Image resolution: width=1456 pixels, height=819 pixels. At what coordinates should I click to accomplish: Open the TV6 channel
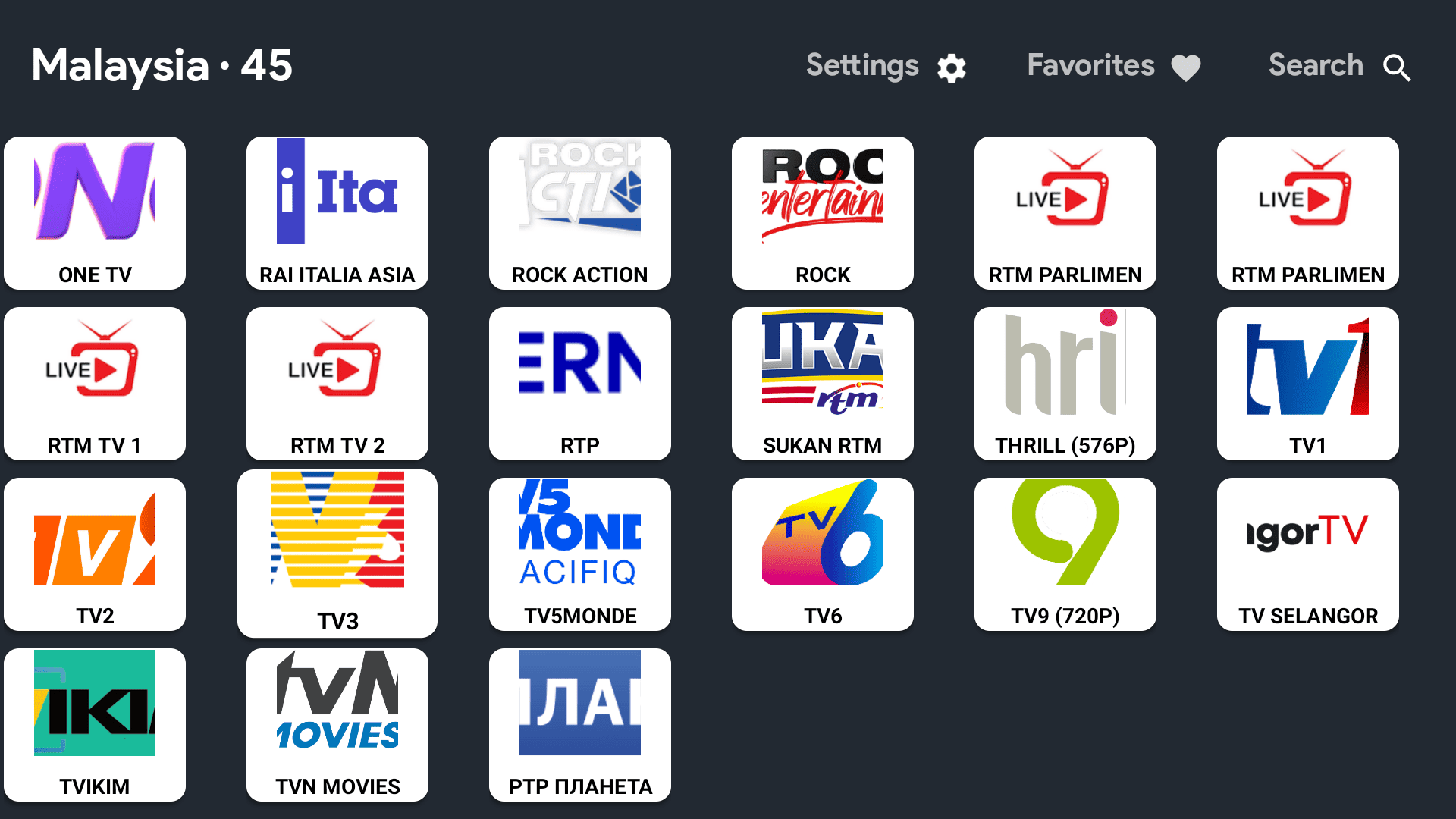click(823, 554)
